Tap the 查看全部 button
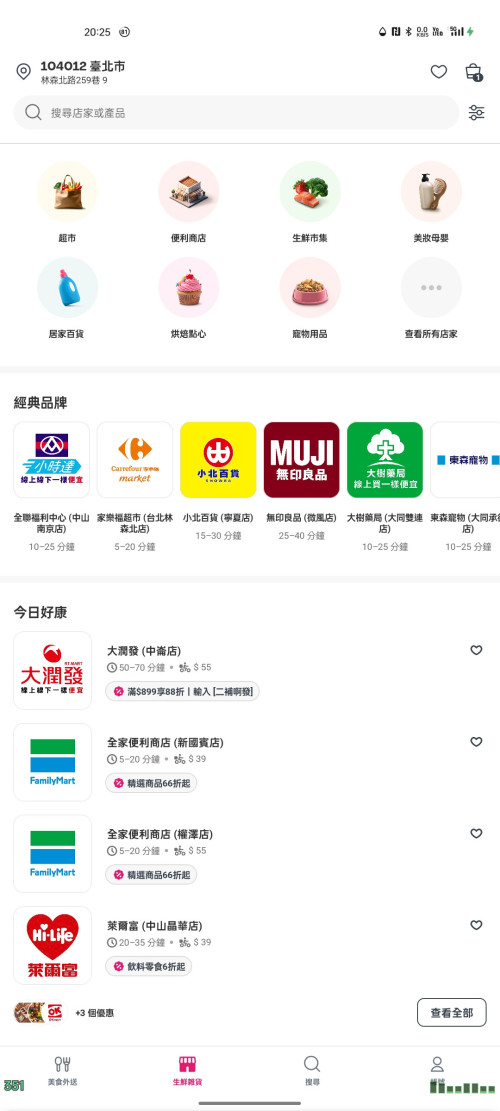 point(452,1013)
